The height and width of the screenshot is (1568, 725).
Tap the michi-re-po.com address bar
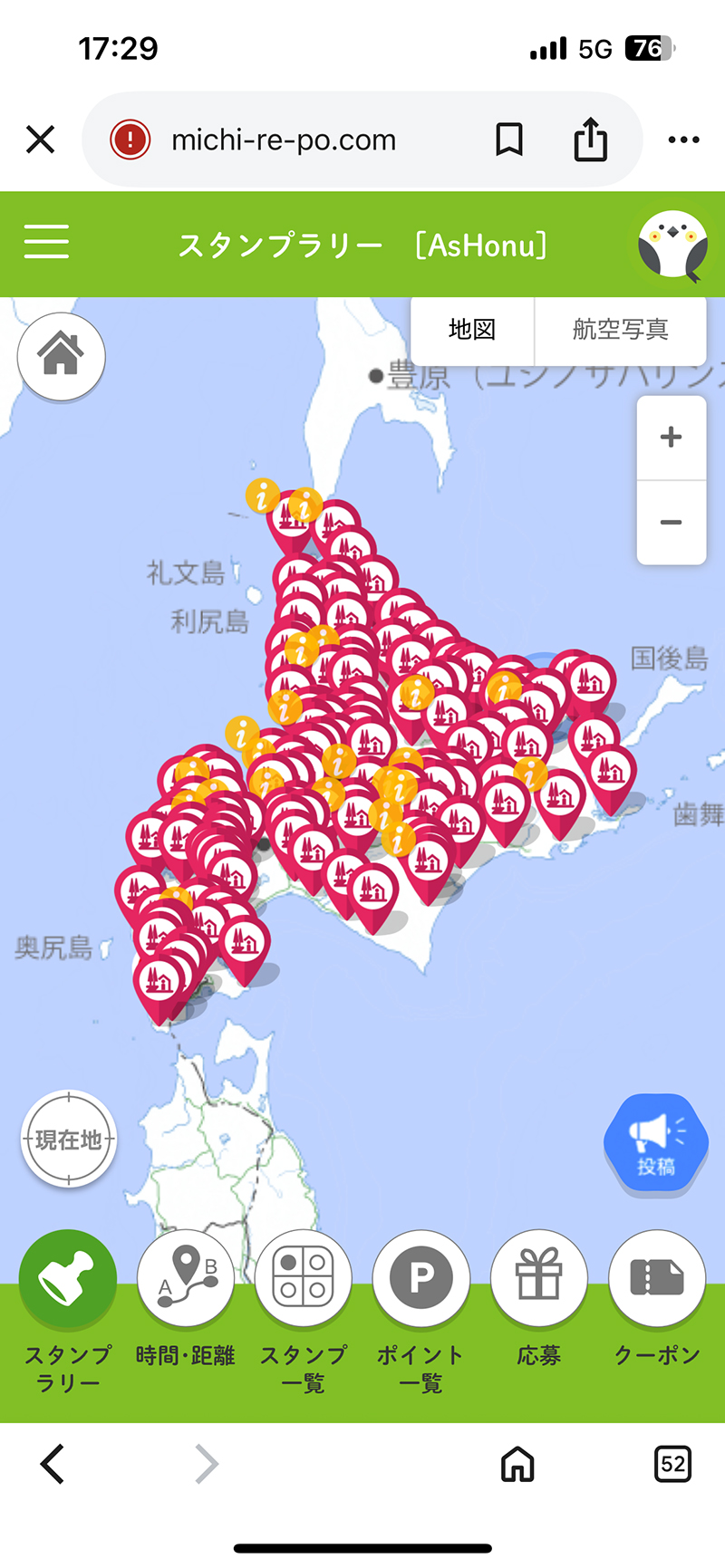click(x=283, y=139)
